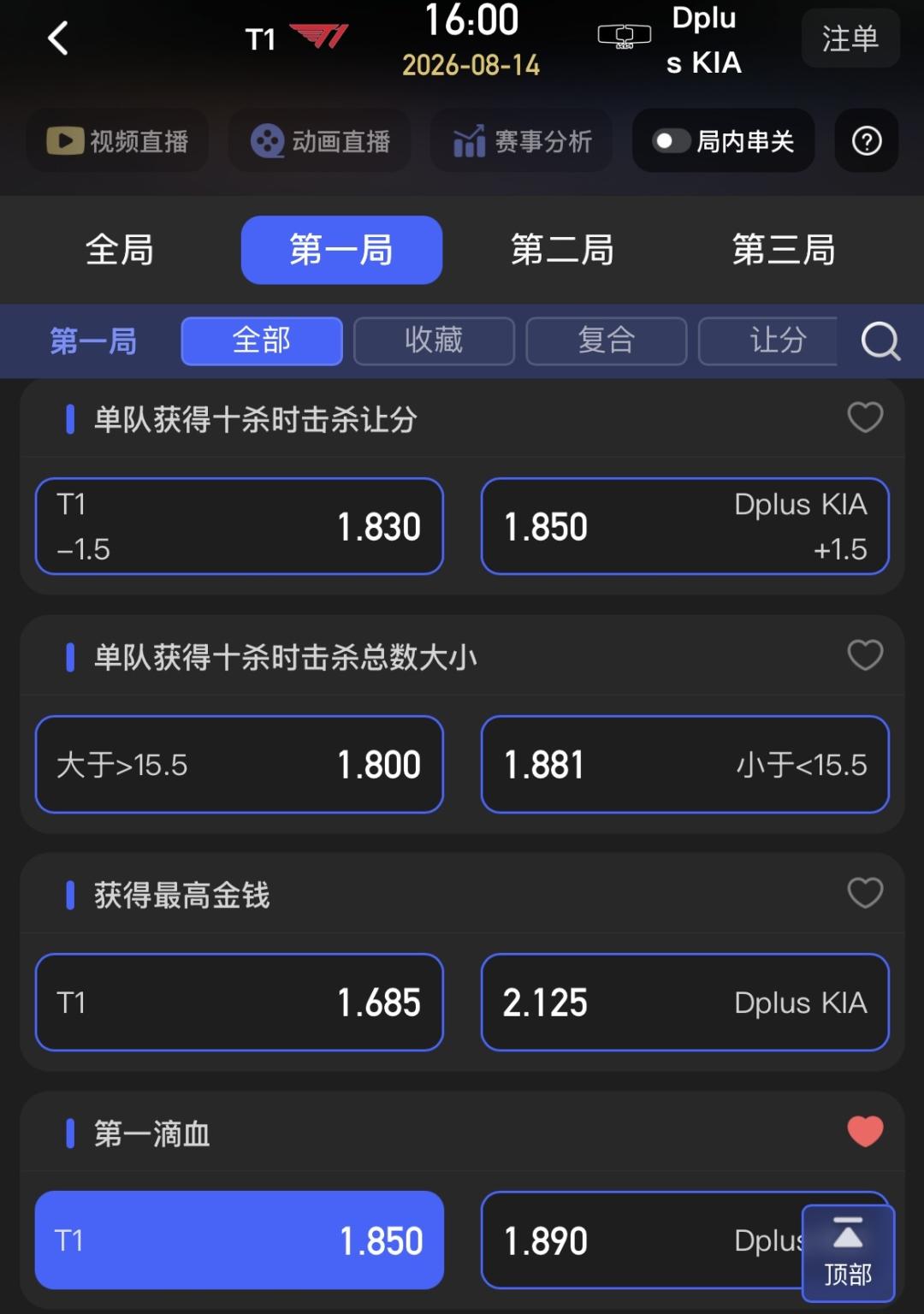Open 赛事分析 match analysis

522,141
